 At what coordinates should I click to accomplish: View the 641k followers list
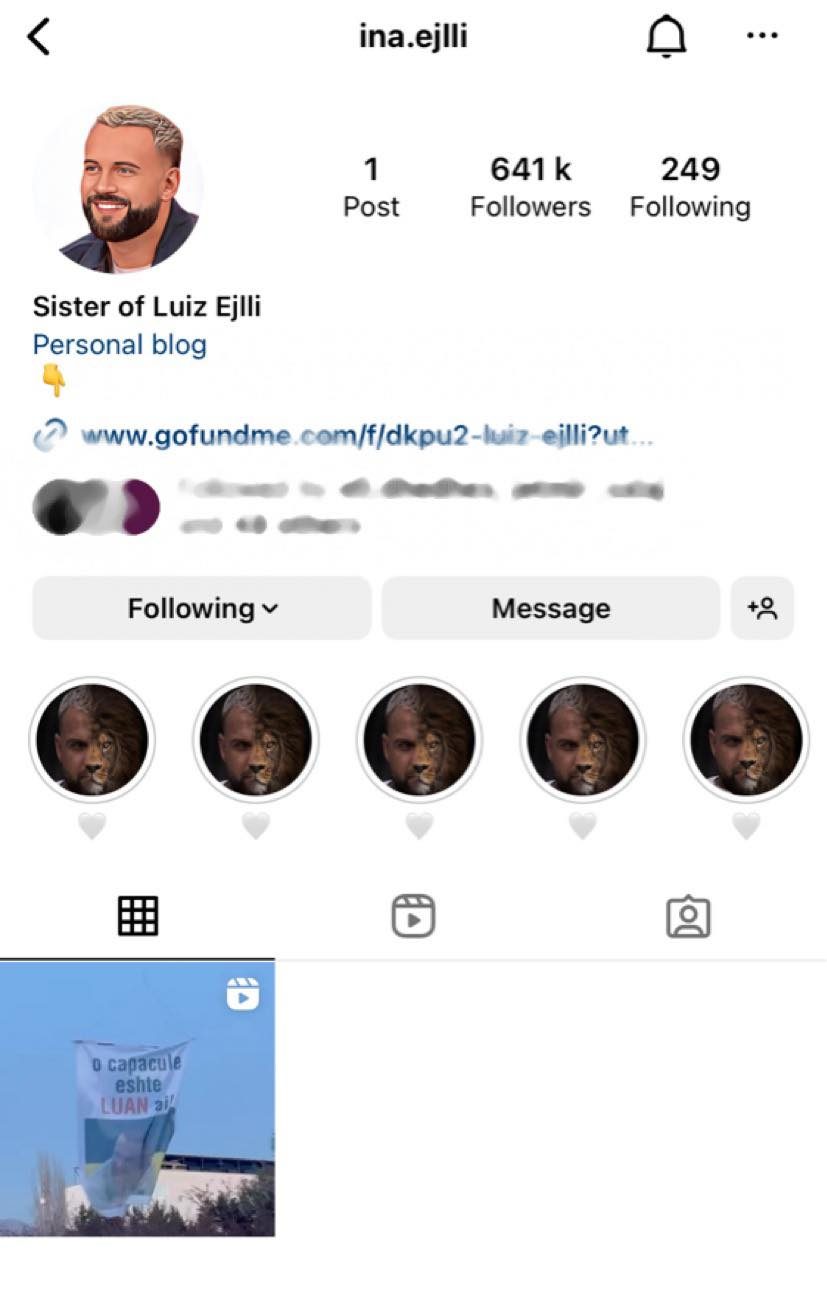click(530, 187)
